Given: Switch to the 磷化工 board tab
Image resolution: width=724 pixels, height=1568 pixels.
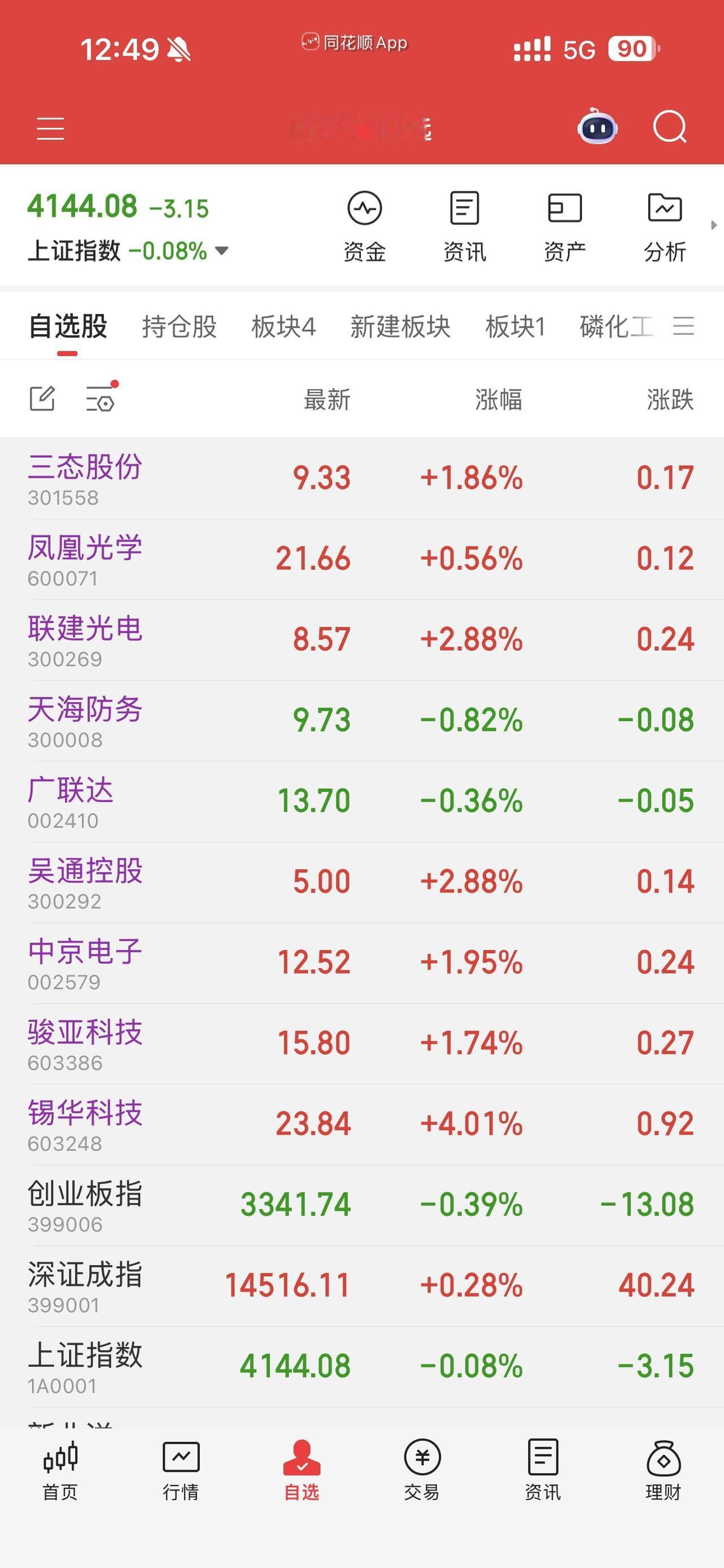Looking at the screenshot, I should pos(615,327).
